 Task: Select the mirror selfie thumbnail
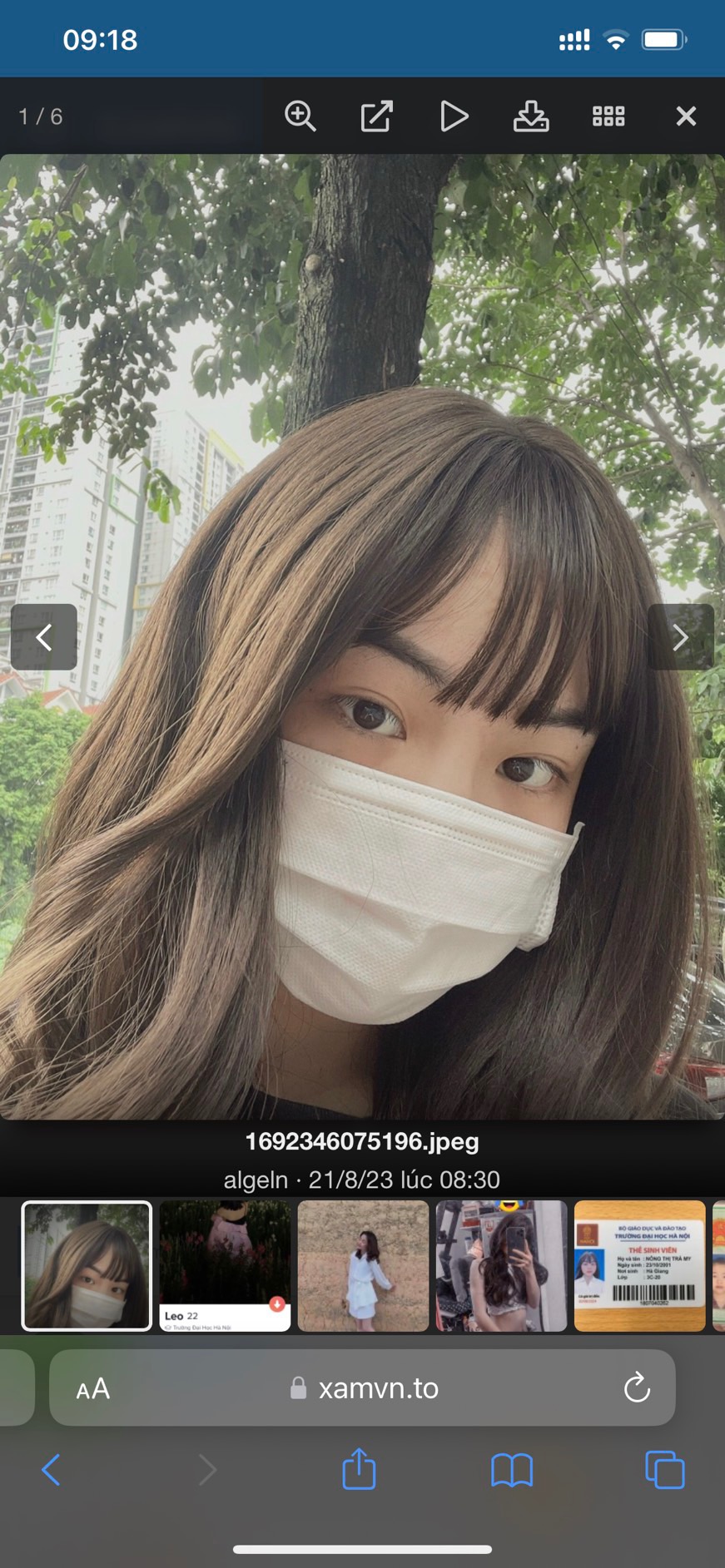pyautogui.click(x=501, y=1265)
